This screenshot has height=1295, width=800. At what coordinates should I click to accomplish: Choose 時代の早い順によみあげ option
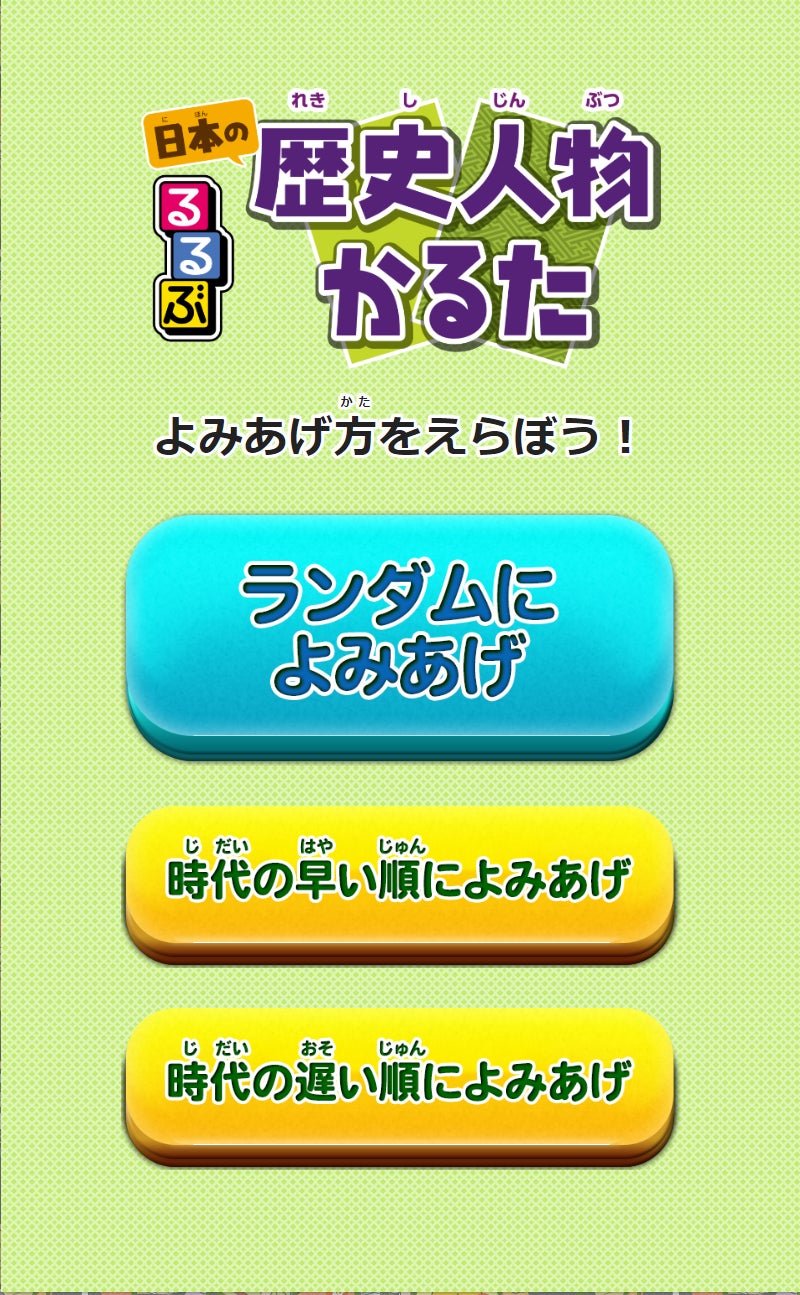400,878
